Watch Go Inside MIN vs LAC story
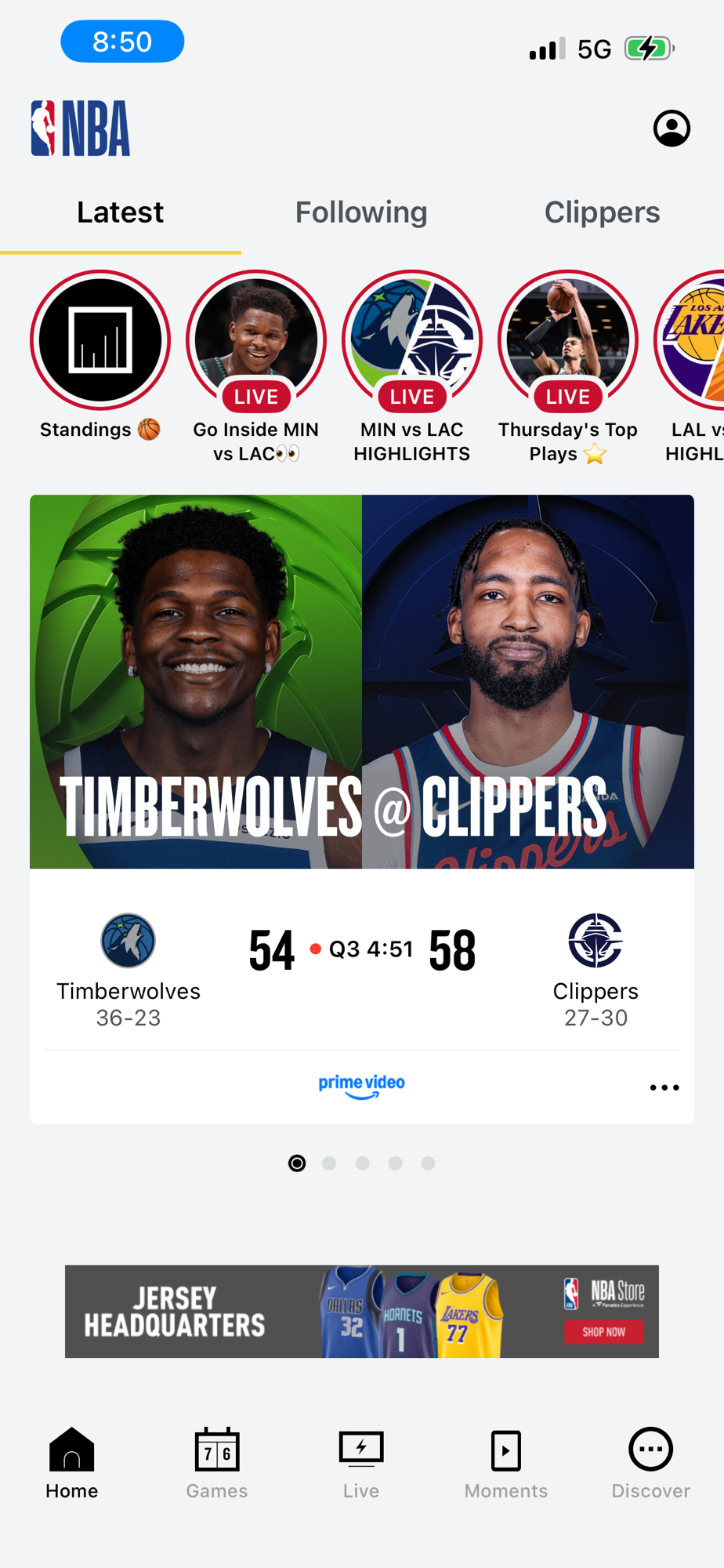Screen dimensions: 724x1568 click(x=256, y=340)
